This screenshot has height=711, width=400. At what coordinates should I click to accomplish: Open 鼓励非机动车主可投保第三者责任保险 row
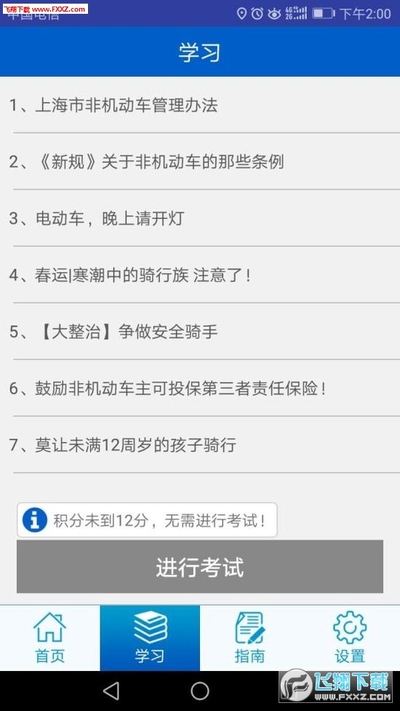200,389
